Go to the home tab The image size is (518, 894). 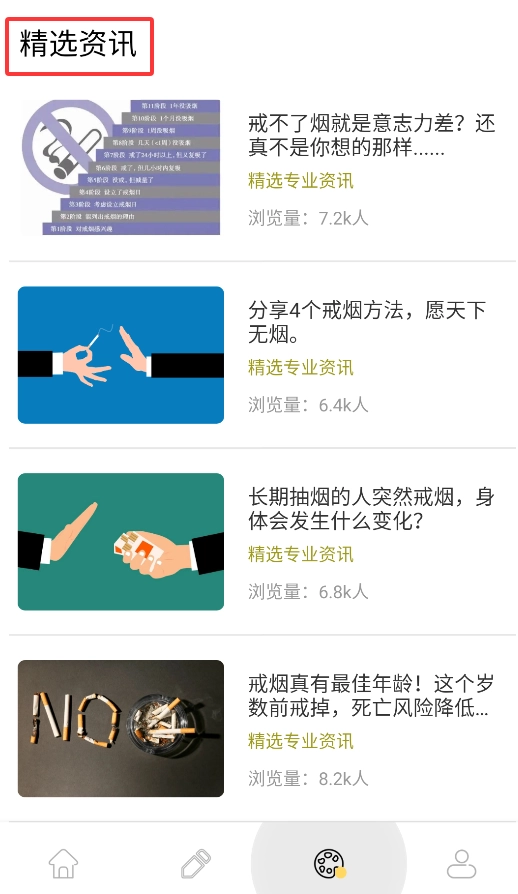63,864
